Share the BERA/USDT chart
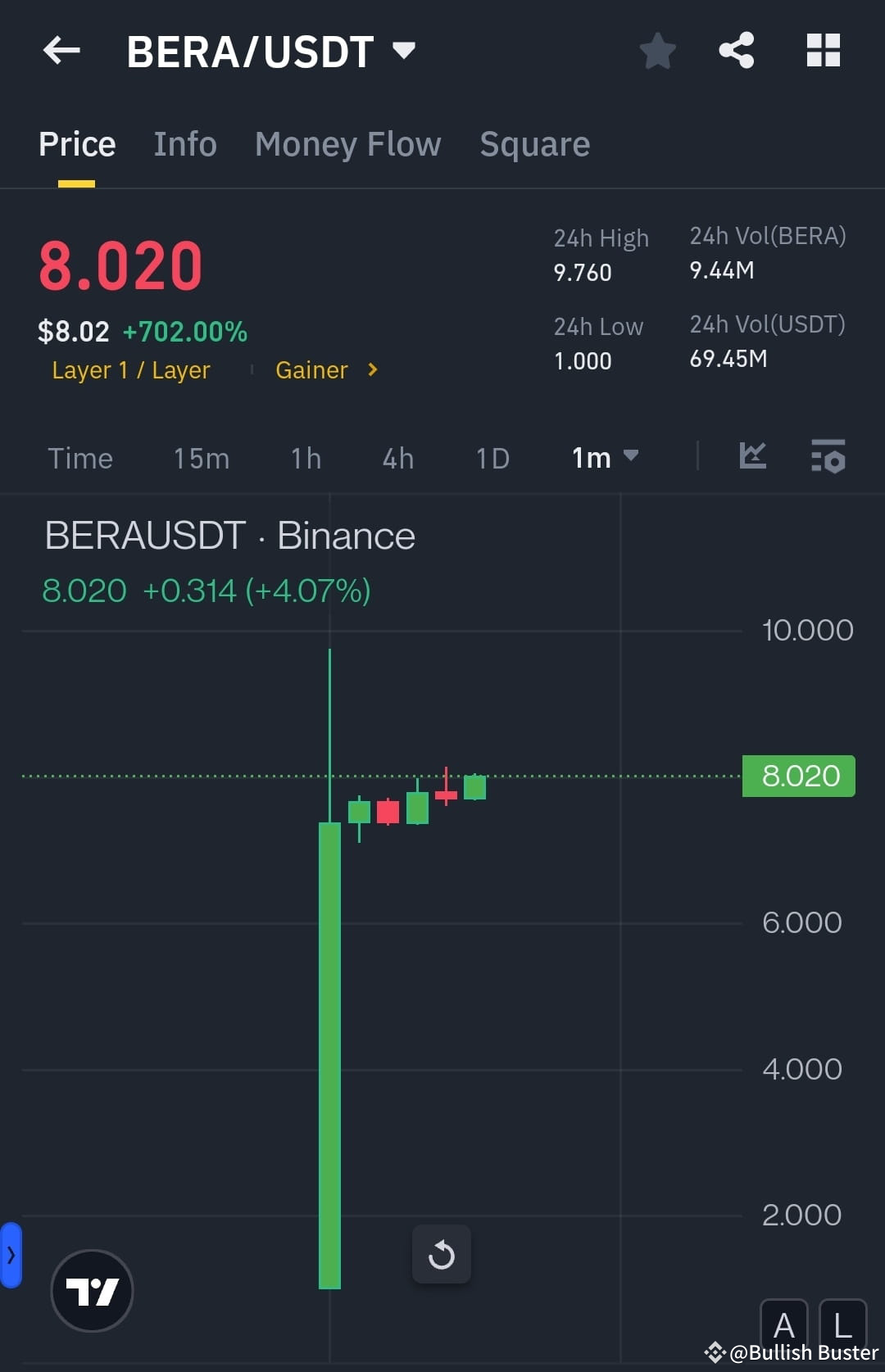The image size is (885, 1372). click(736, 50)
